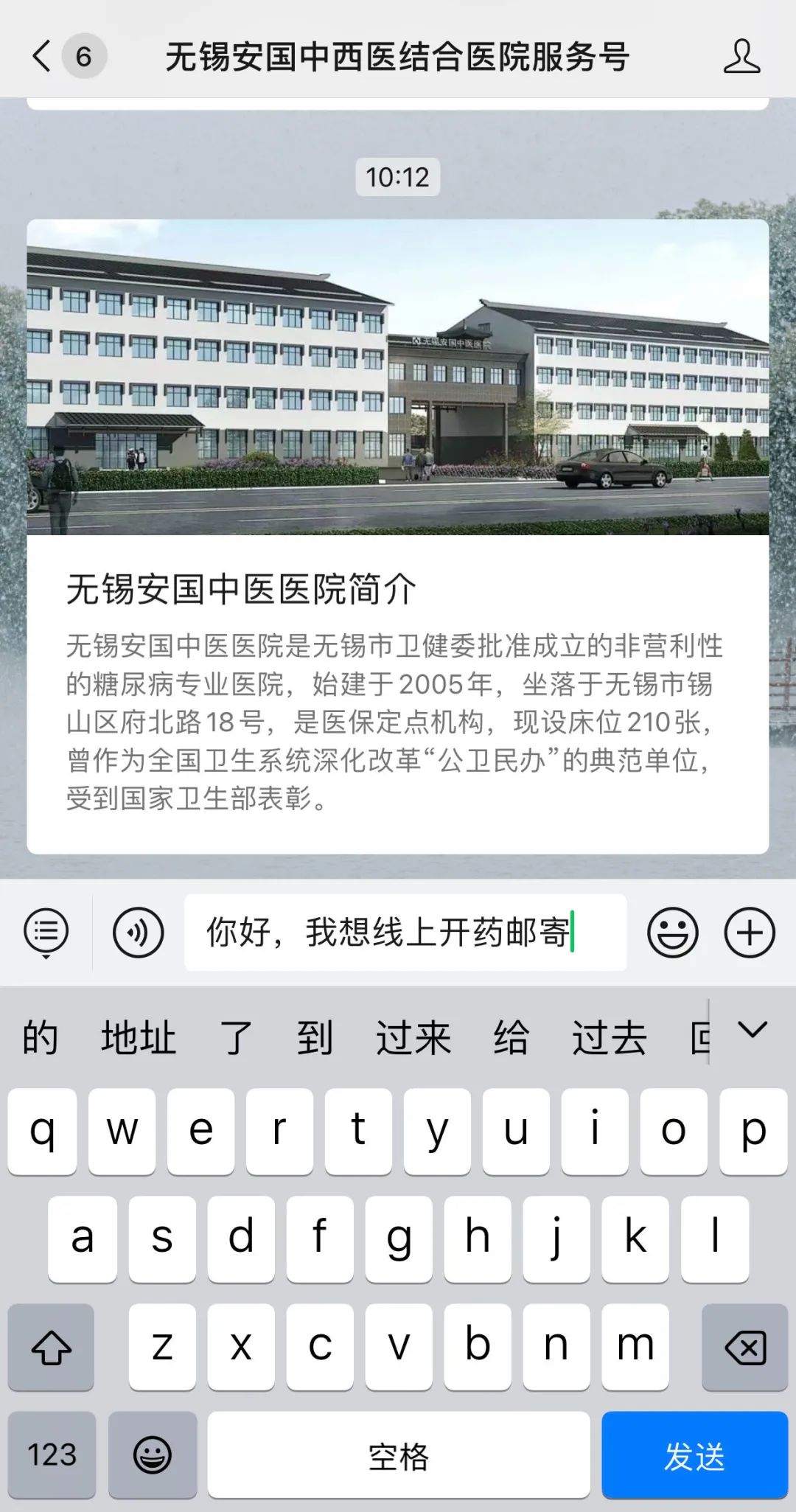Expand the candidate word list
This screenshot has width=796, height=1512.
pyautogui.click(x=753, y=1030)
